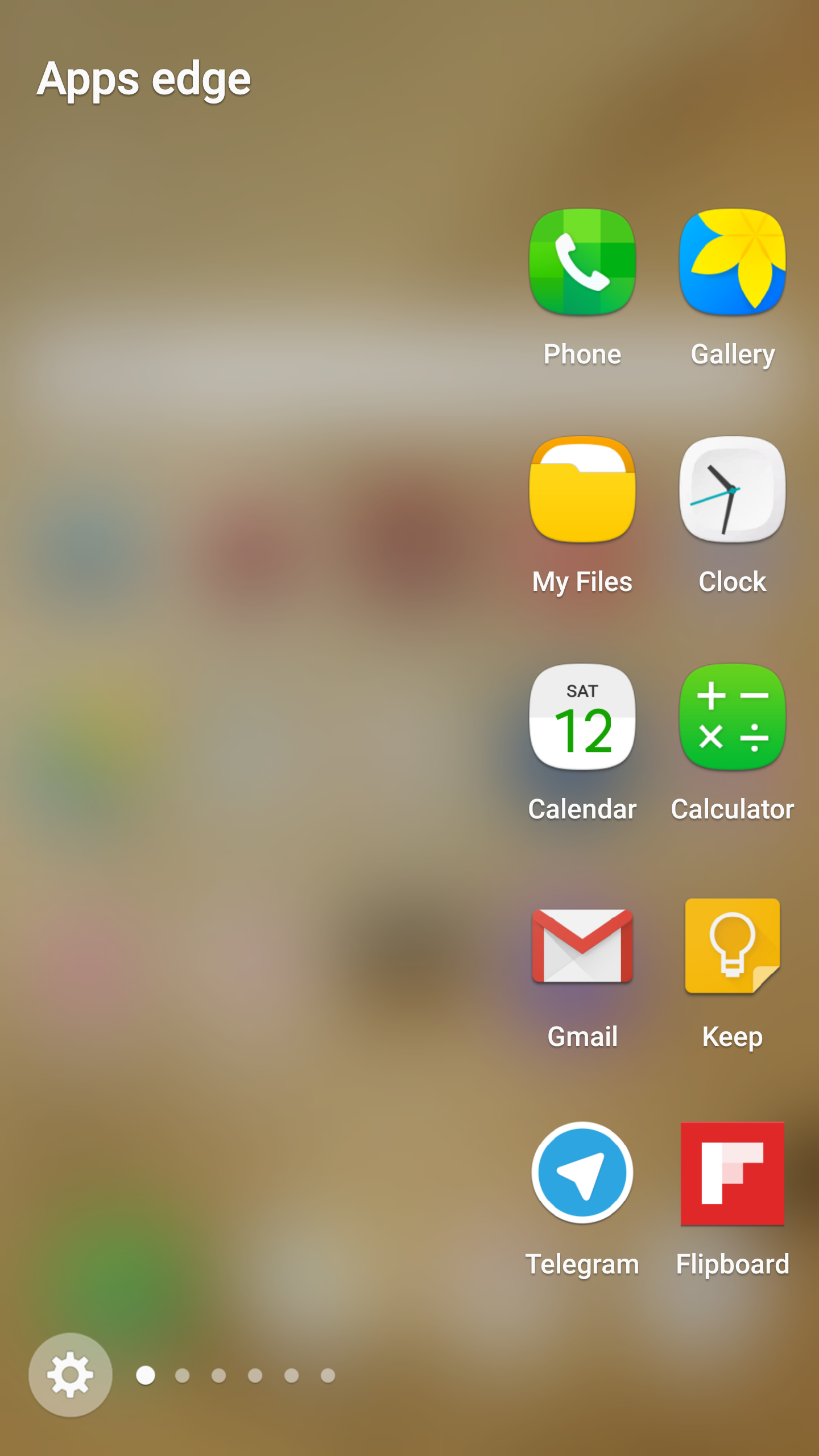Open the Calculator app
The image size is (819, 1456).
tap(732, 717)
